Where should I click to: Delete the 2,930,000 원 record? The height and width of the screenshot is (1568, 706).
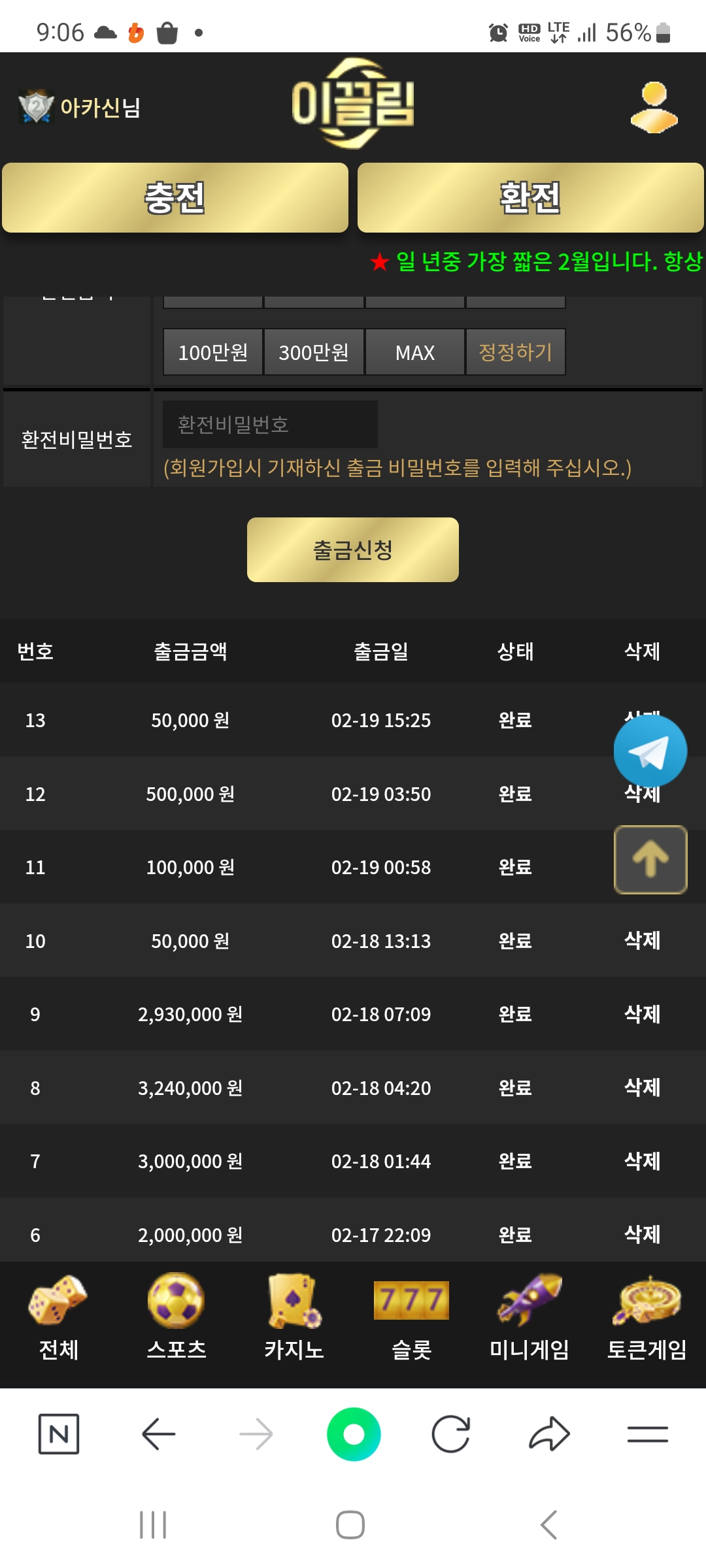tap(642, 1014)
